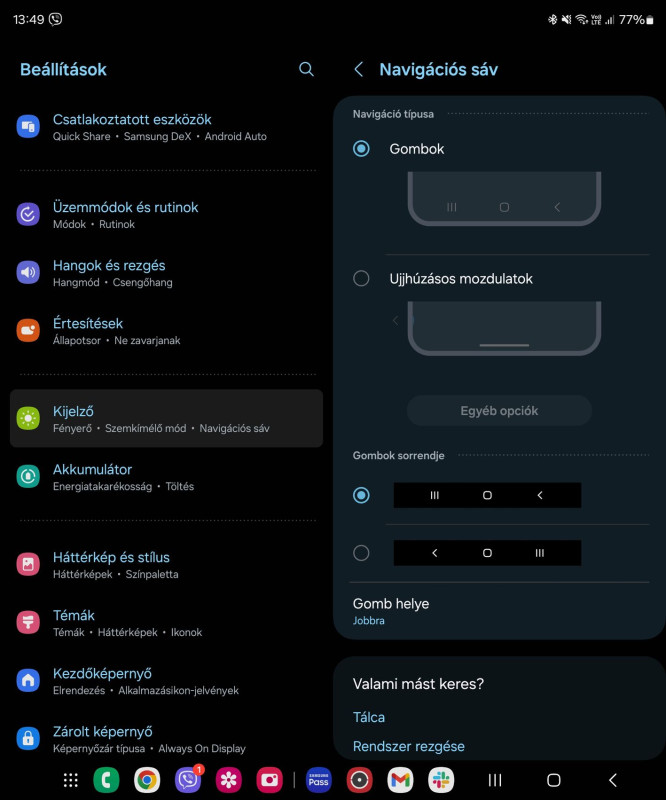Open Akkumulátor settings
Screen dimensions: 666x800
(x=92, y=476)
